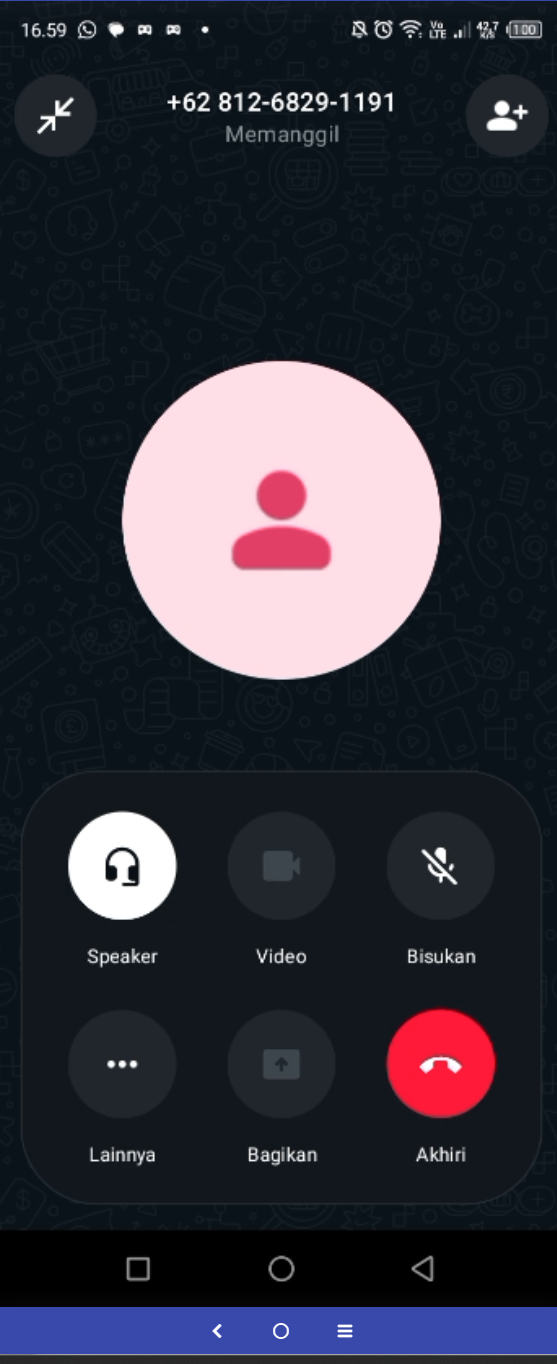Tap the Bagikan share screen button
The width and height of the screenshot is (557, 1364).
coord(281,1064)
